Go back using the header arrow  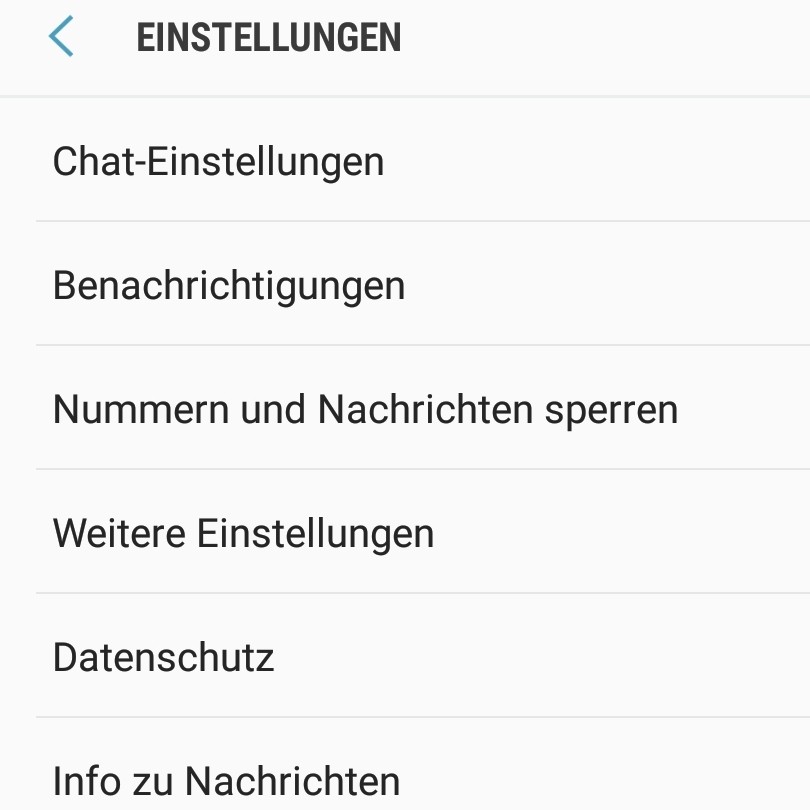click(61, 37)
